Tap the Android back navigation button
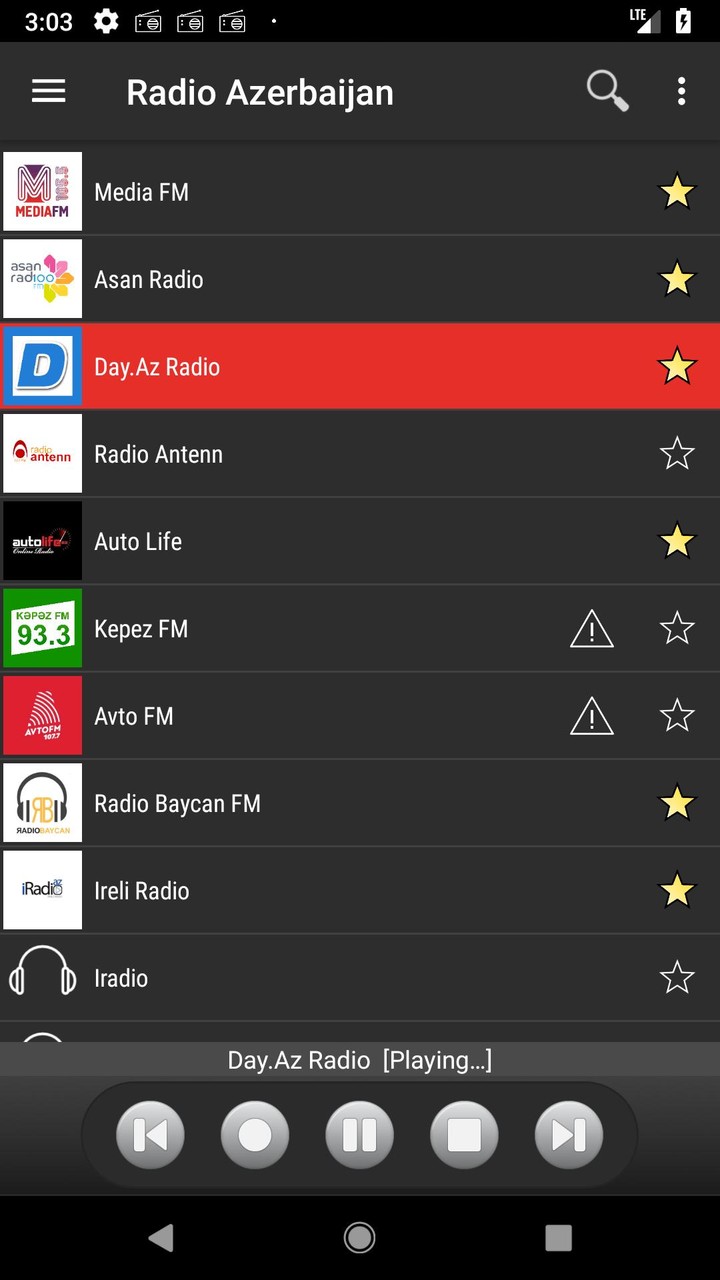This screenshot has height=1280, width=720. click(162, 1237)
